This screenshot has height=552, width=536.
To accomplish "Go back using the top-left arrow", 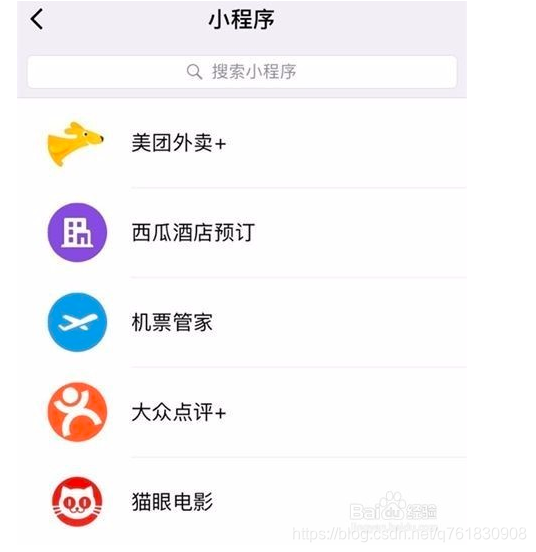I will [x=37, y=19].
